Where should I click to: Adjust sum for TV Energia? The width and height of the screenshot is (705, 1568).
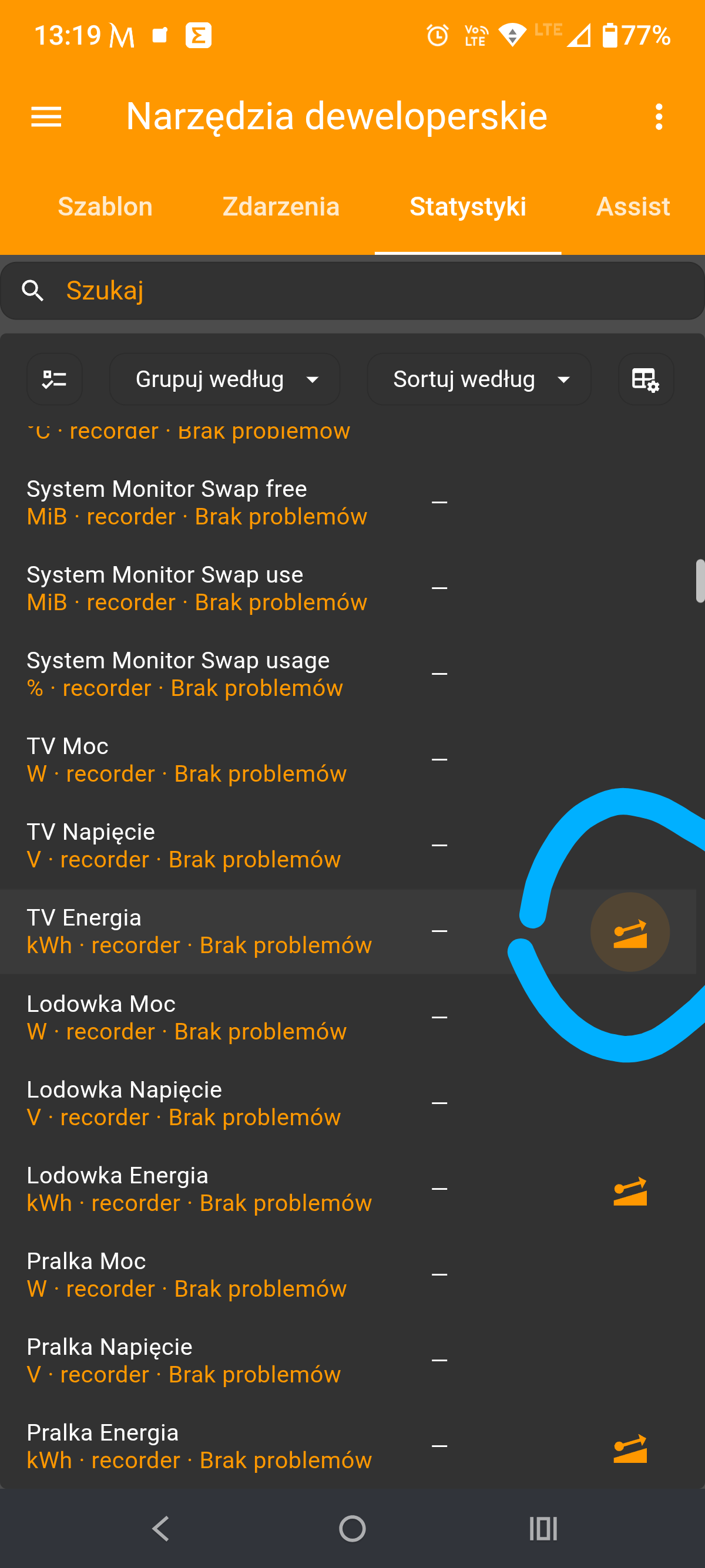pos(630,932)
